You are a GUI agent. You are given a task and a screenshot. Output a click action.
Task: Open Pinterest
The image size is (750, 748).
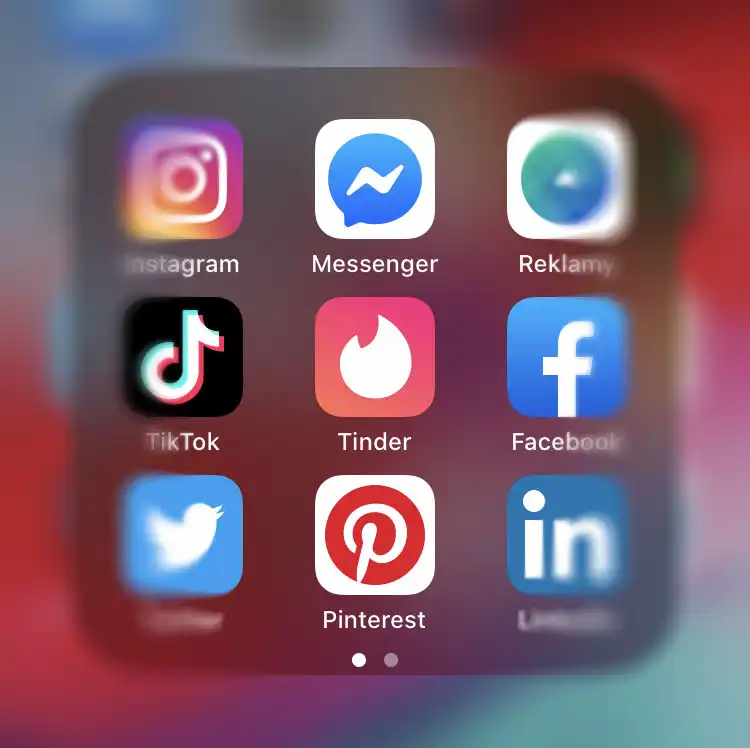375,535
